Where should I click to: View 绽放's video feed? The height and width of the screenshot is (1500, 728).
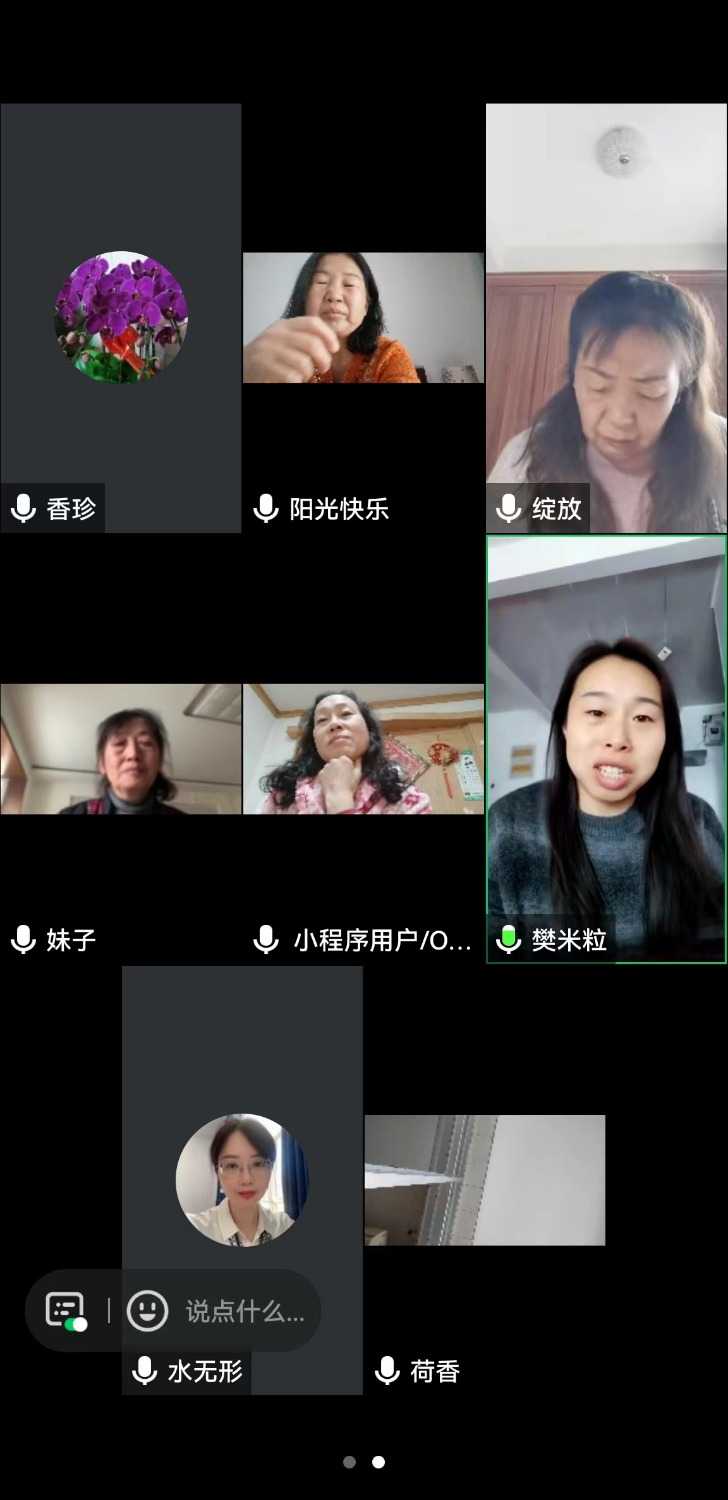pyautogui.click(x=606, y=318)
